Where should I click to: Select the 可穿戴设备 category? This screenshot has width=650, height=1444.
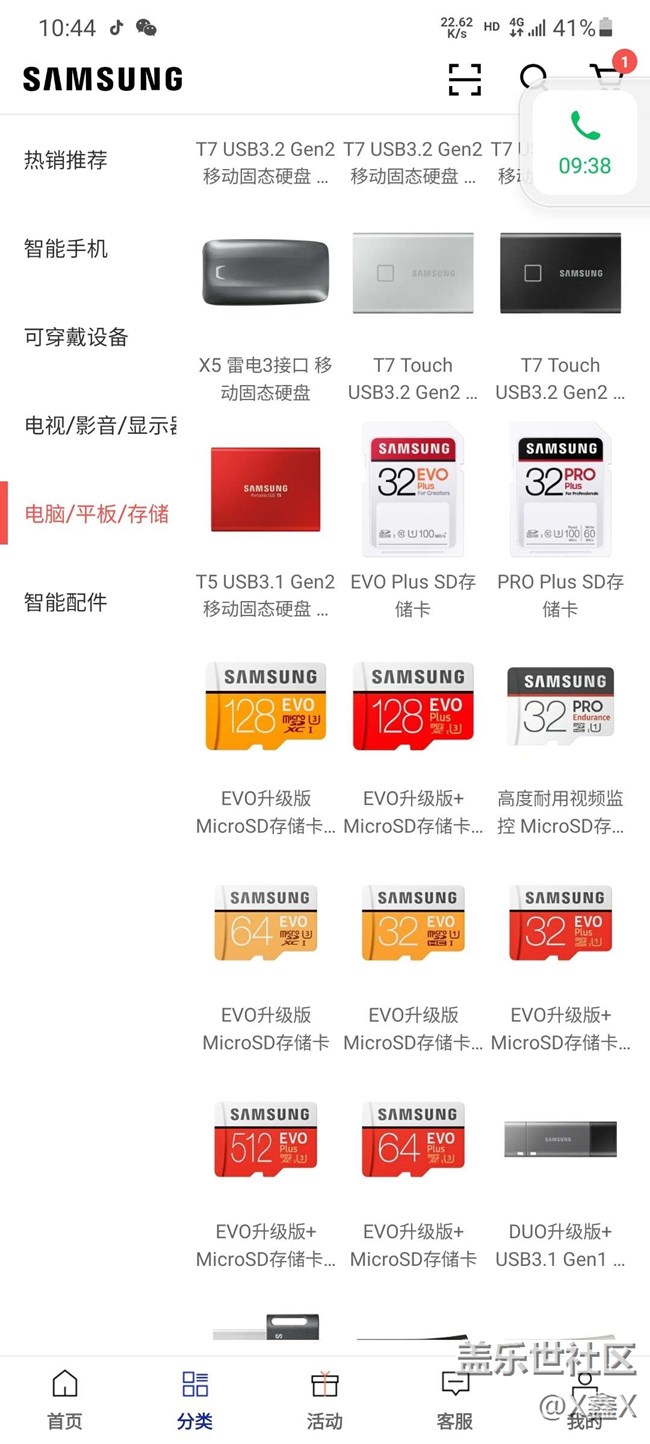(76, 337)
